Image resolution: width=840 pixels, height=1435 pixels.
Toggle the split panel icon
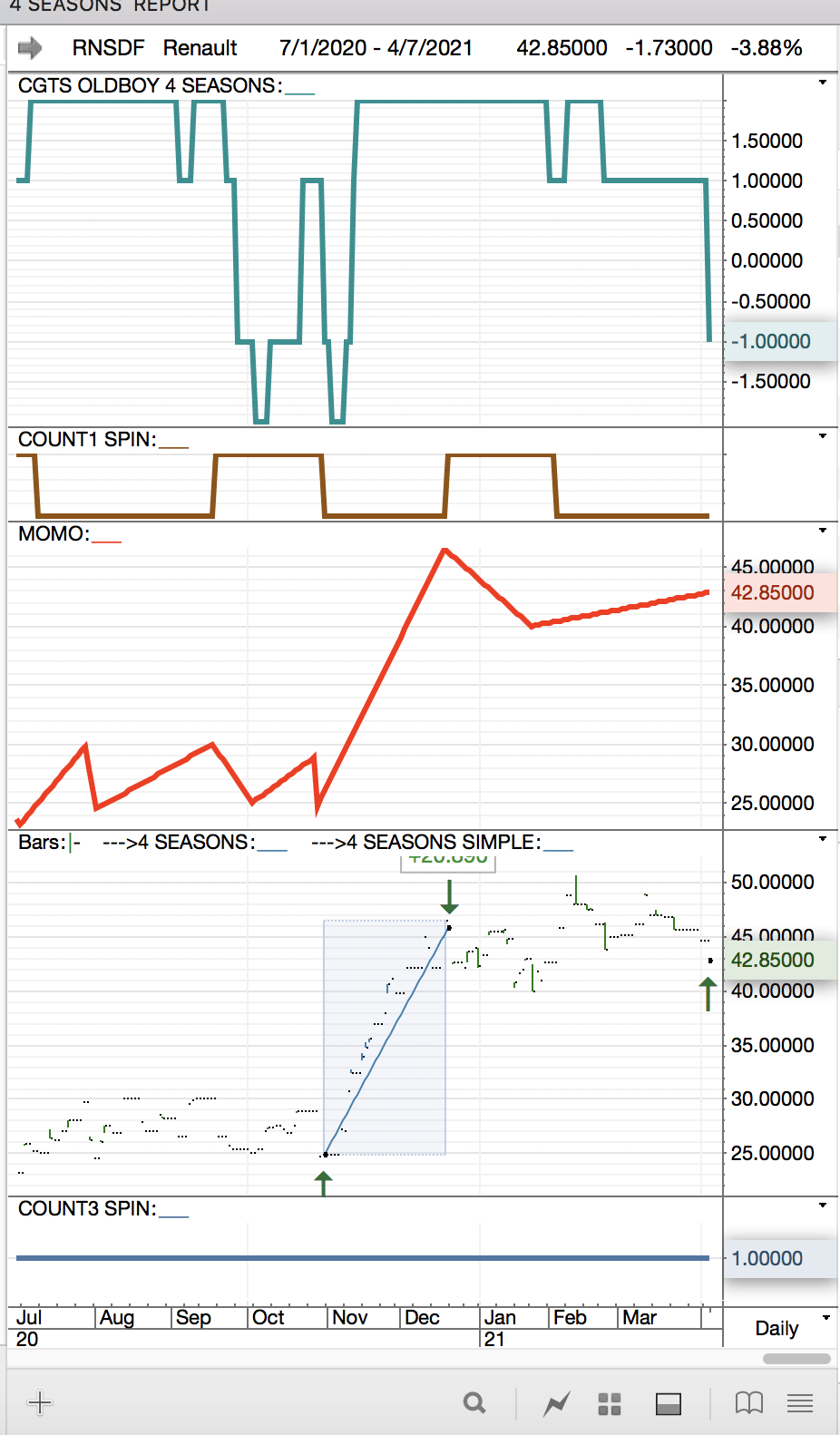point(669,1404)
